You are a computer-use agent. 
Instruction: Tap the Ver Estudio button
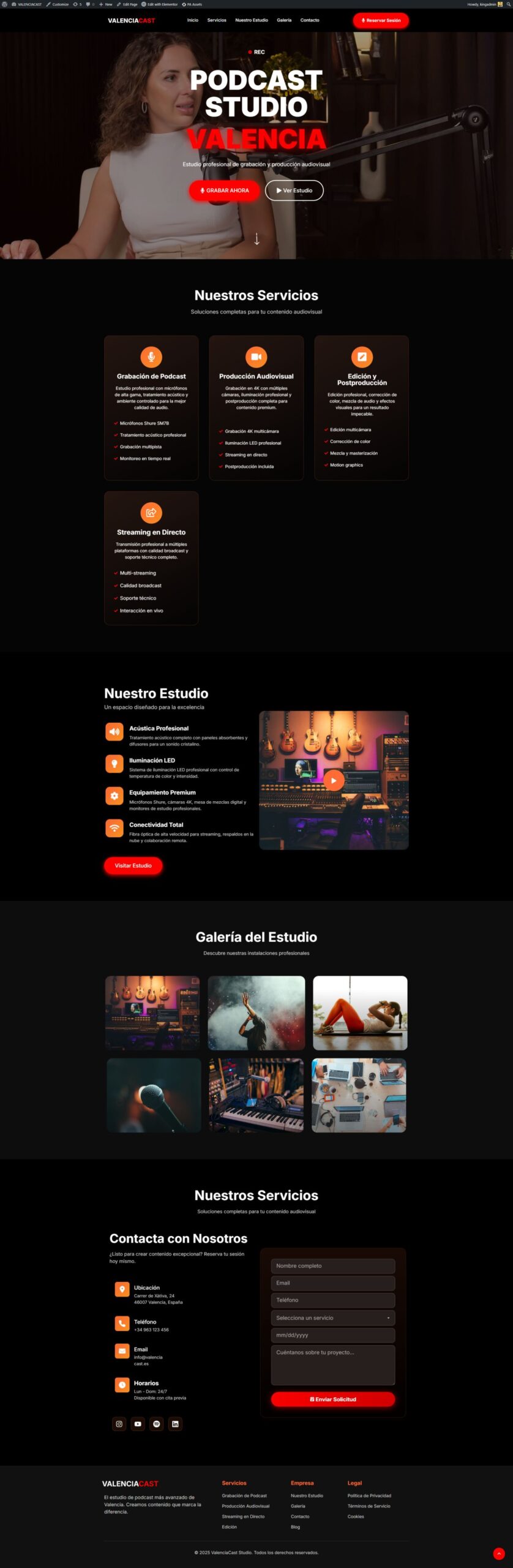(x=294, y=190)
